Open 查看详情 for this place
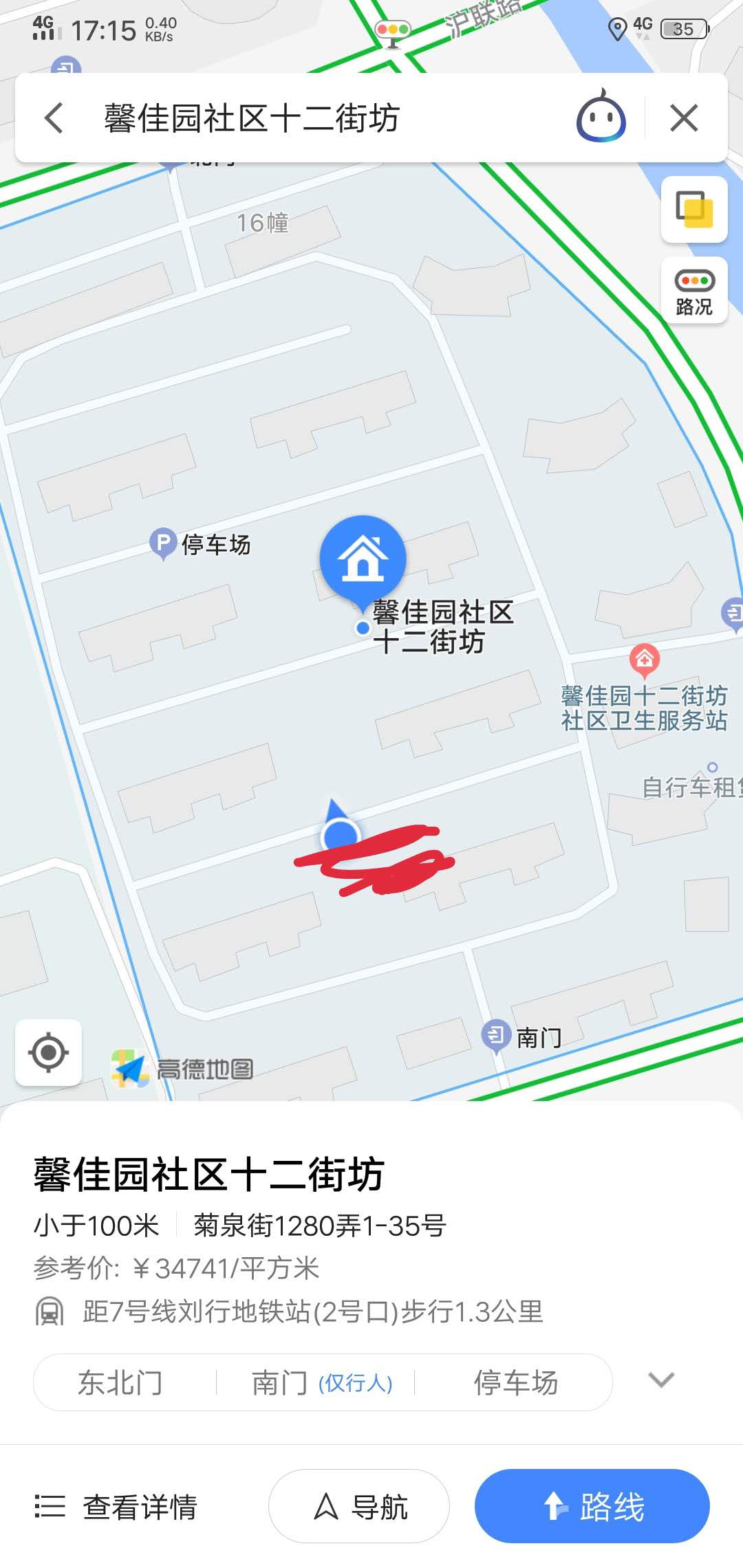The image size is (743, 1568). (x=117, y=1507)
